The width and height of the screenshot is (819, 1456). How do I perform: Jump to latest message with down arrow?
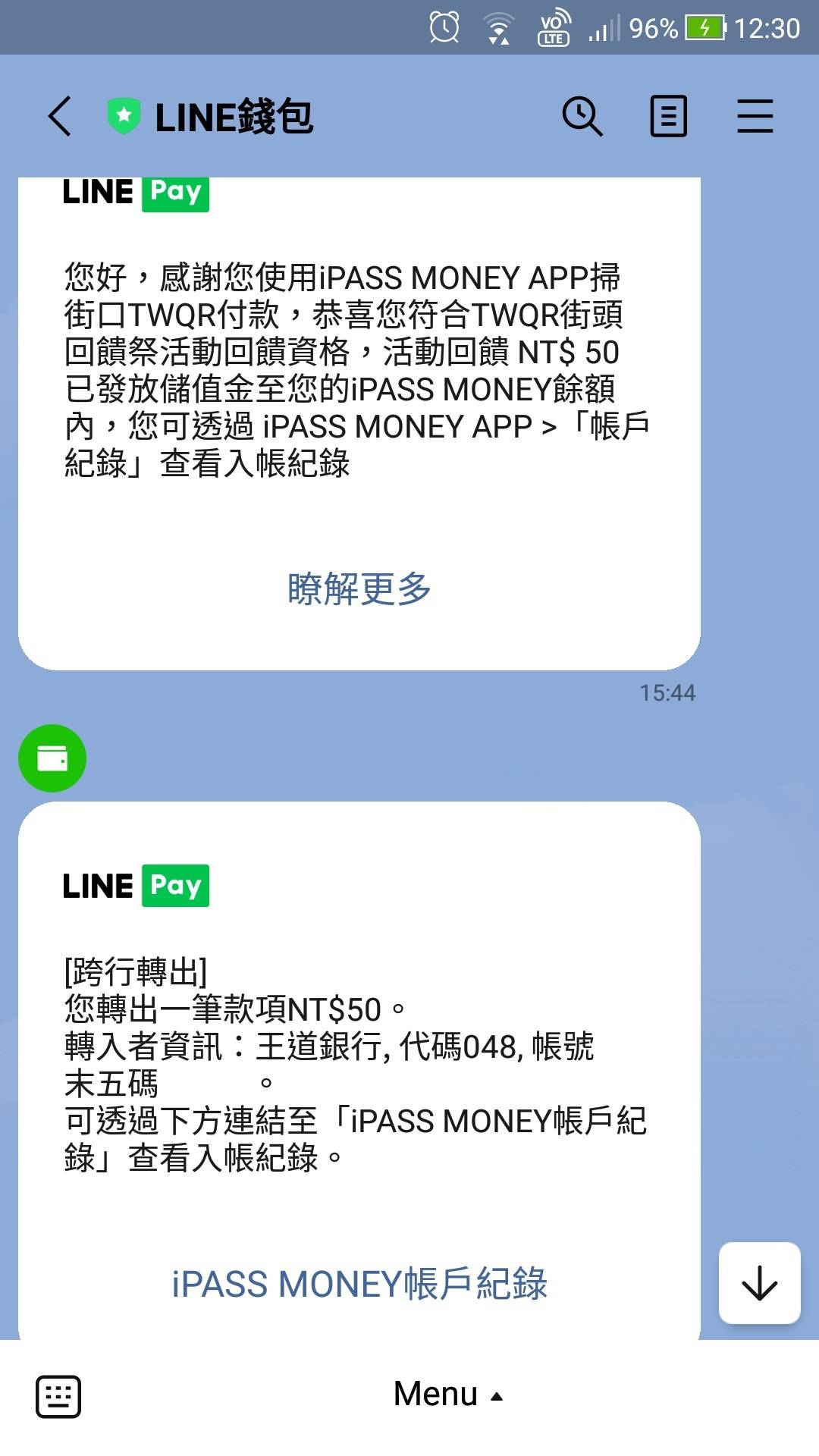(760, 1283)
